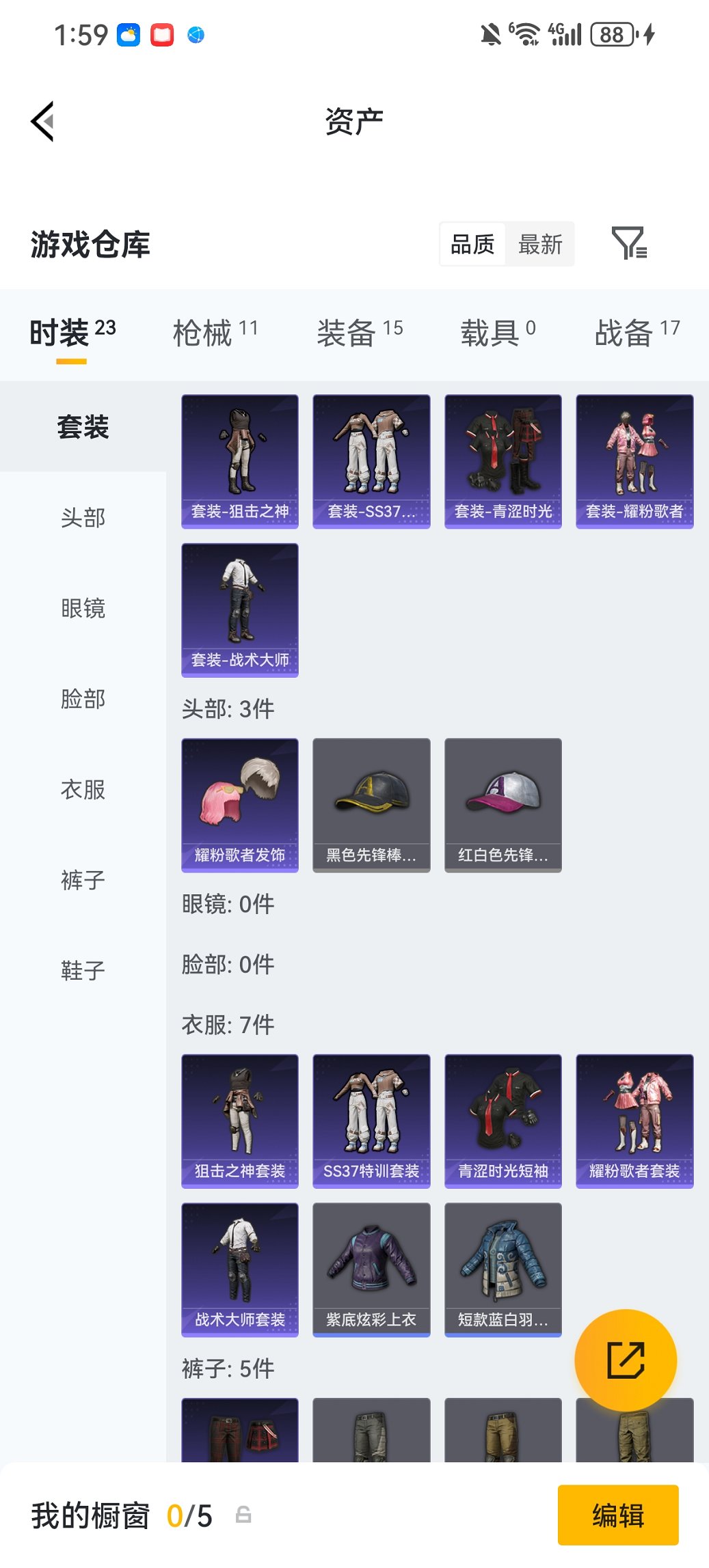This screenshot has width=709, height=1568.
Task: Tap the back arrow to exit 资产
Action: (42, 120)
